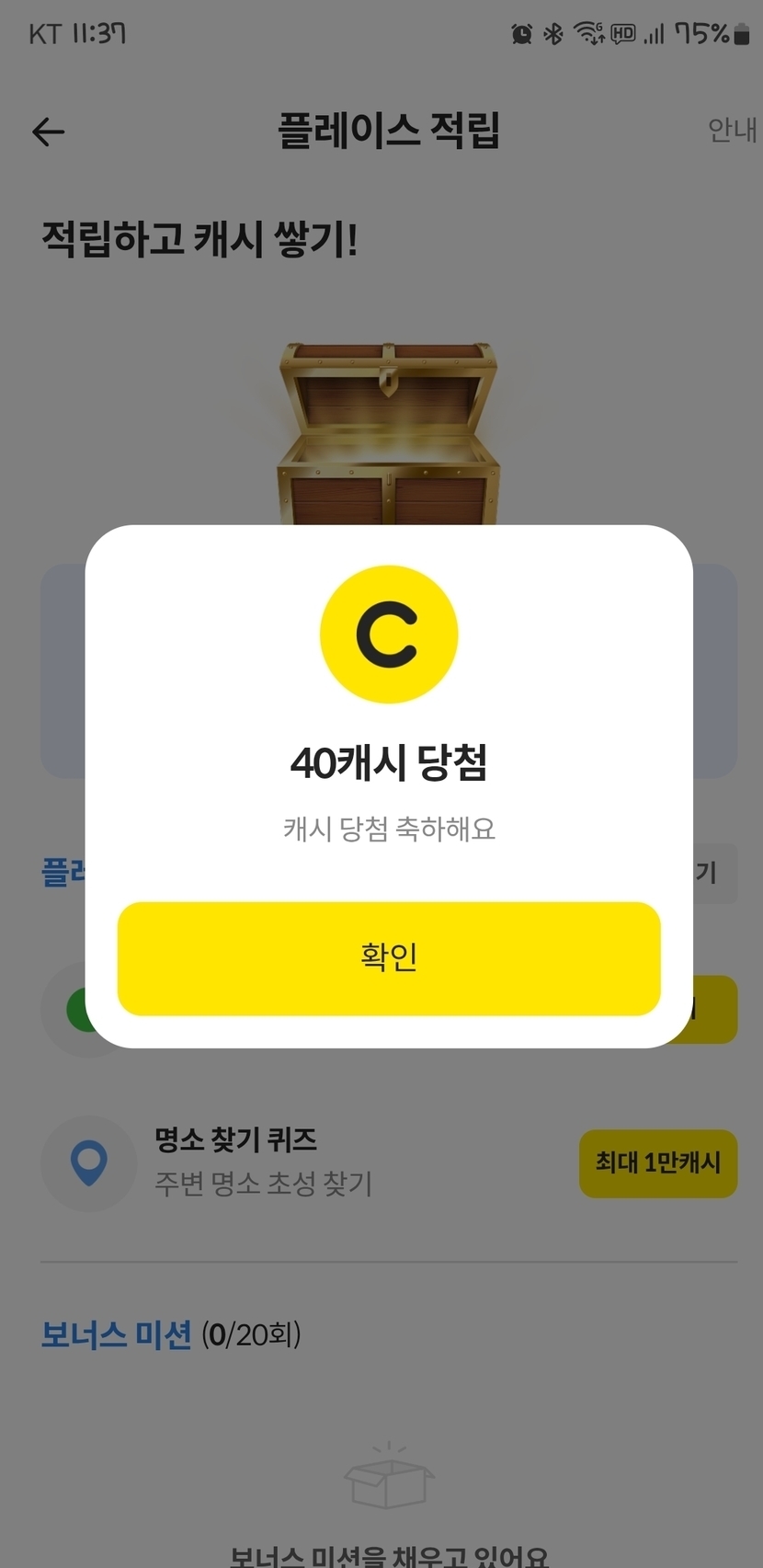Open the 안내 info link
The width and height of the screenshot is (763, 1568).
click(x=732, y=131)
